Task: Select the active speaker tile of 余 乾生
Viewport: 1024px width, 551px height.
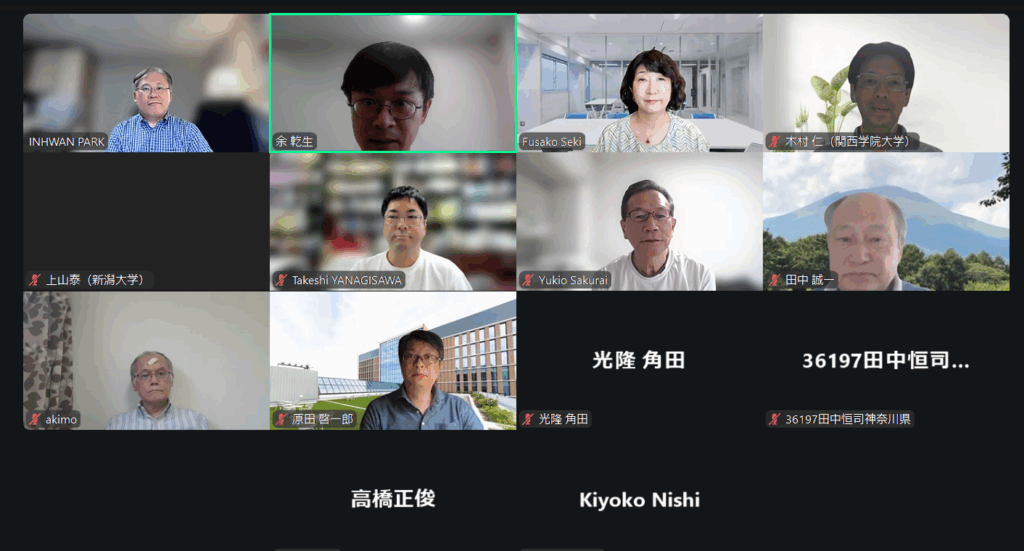Action: click(393, 83)
